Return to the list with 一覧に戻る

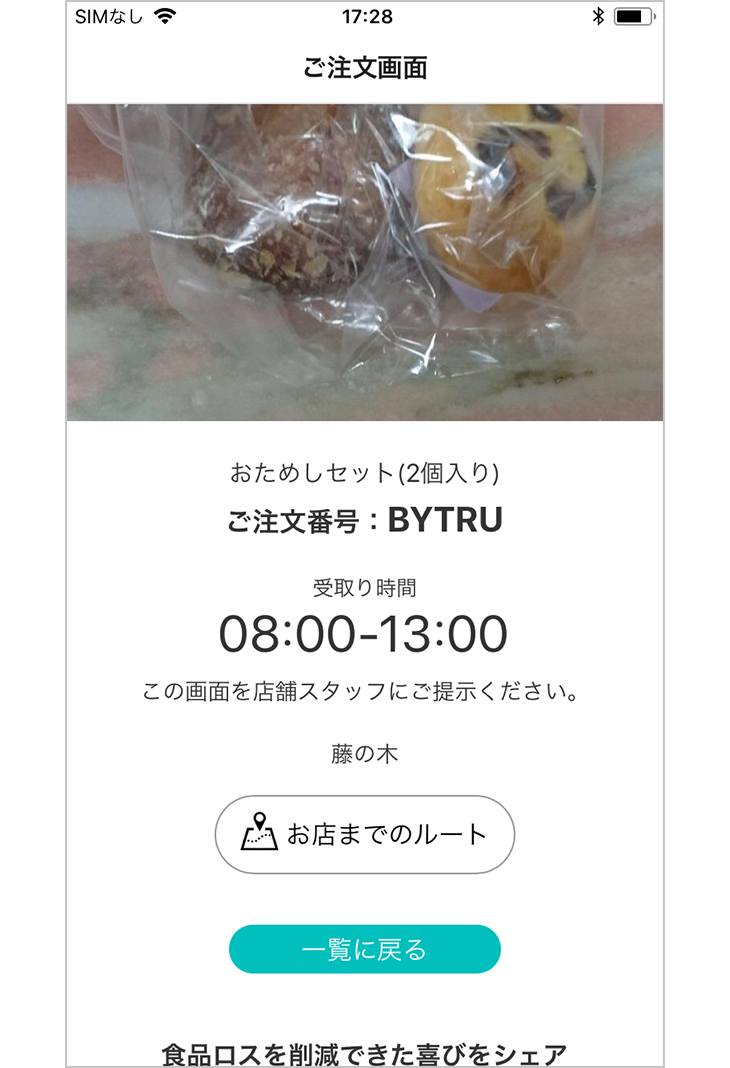coord(365,949)
